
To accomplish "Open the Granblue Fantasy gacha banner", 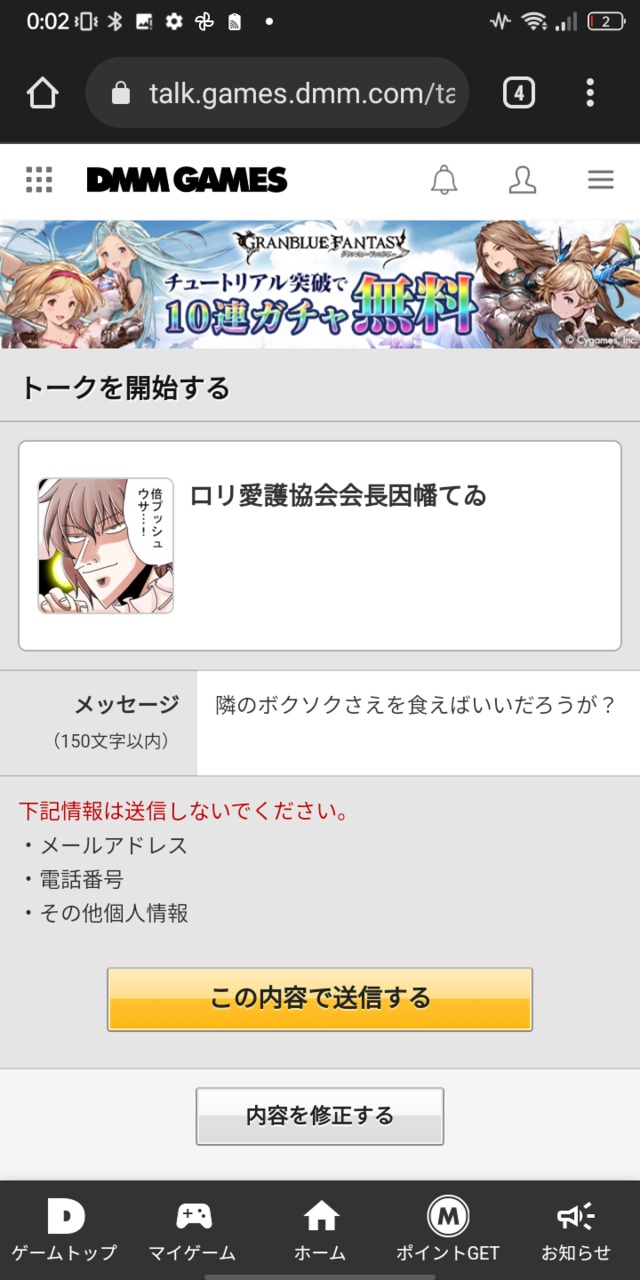I will coord(320,284).
